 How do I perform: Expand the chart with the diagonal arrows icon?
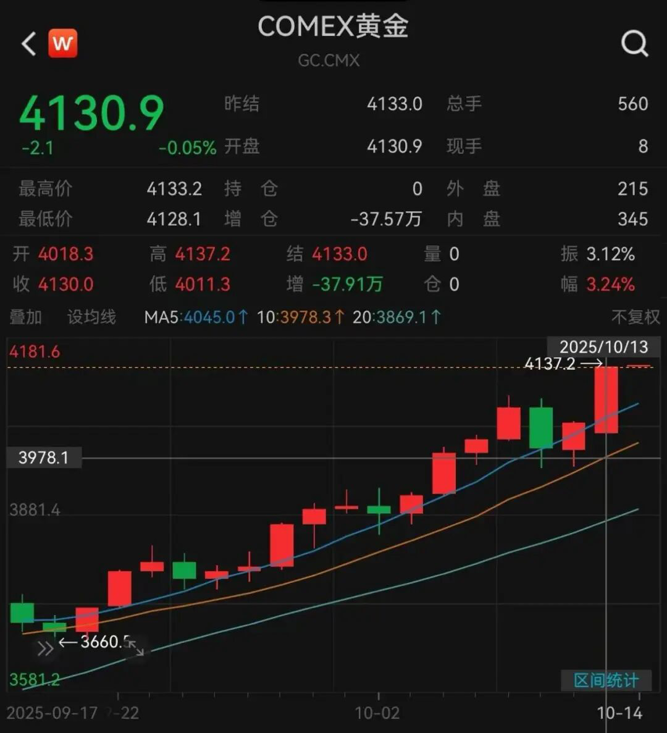(136, 648)
